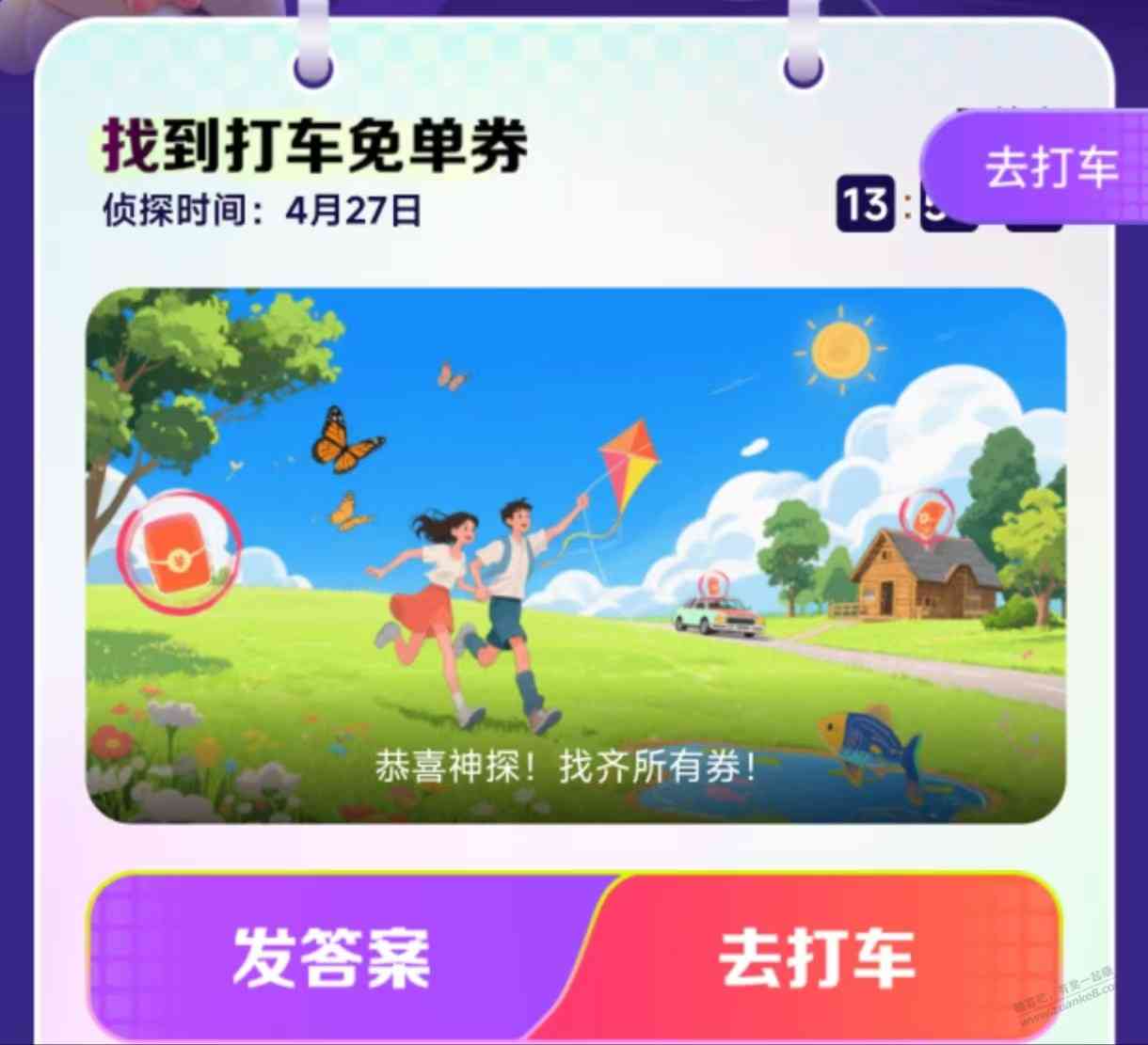Tap the red 去打车 button beside 发答案
The height and width of the screenshot is (1045, 1148).
tap(817, 957)
